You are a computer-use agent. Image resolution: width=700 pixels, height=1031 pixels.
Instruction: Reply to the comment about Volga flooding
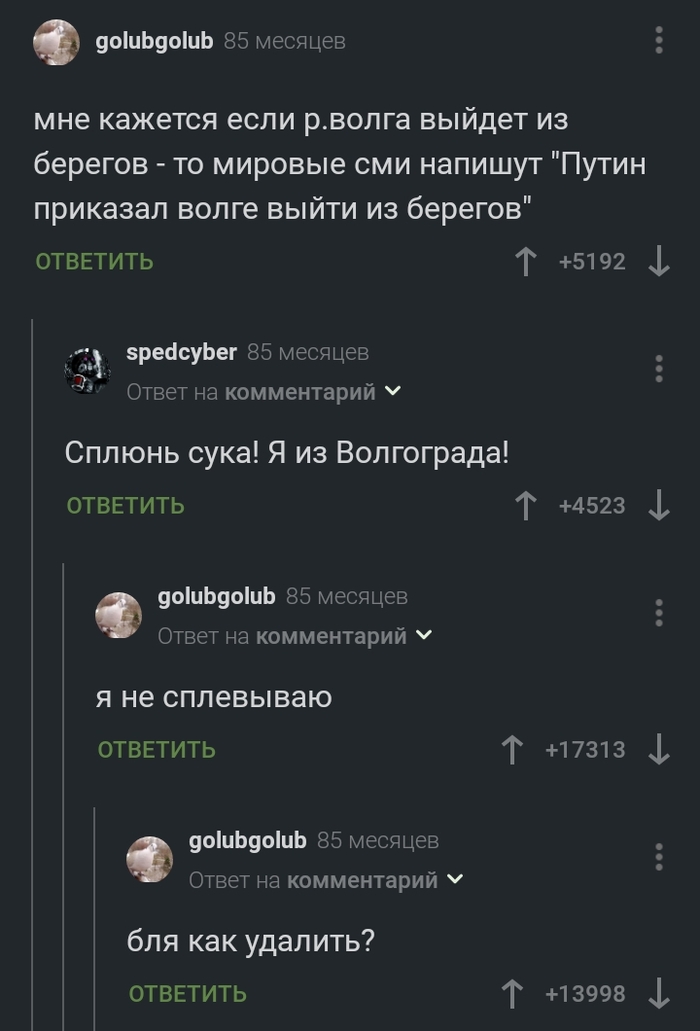95,262
